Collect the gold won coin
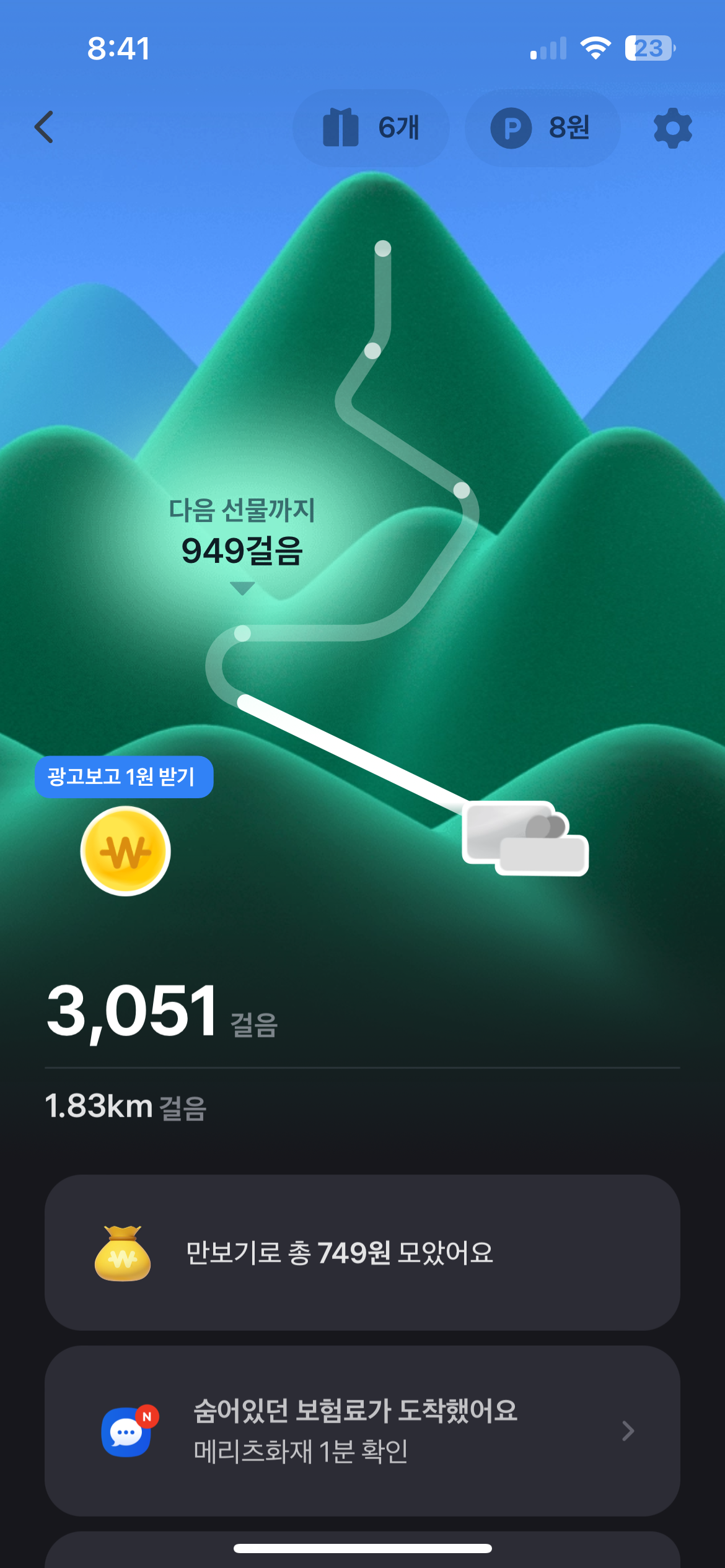725x1568 pixels. [126, 851]
